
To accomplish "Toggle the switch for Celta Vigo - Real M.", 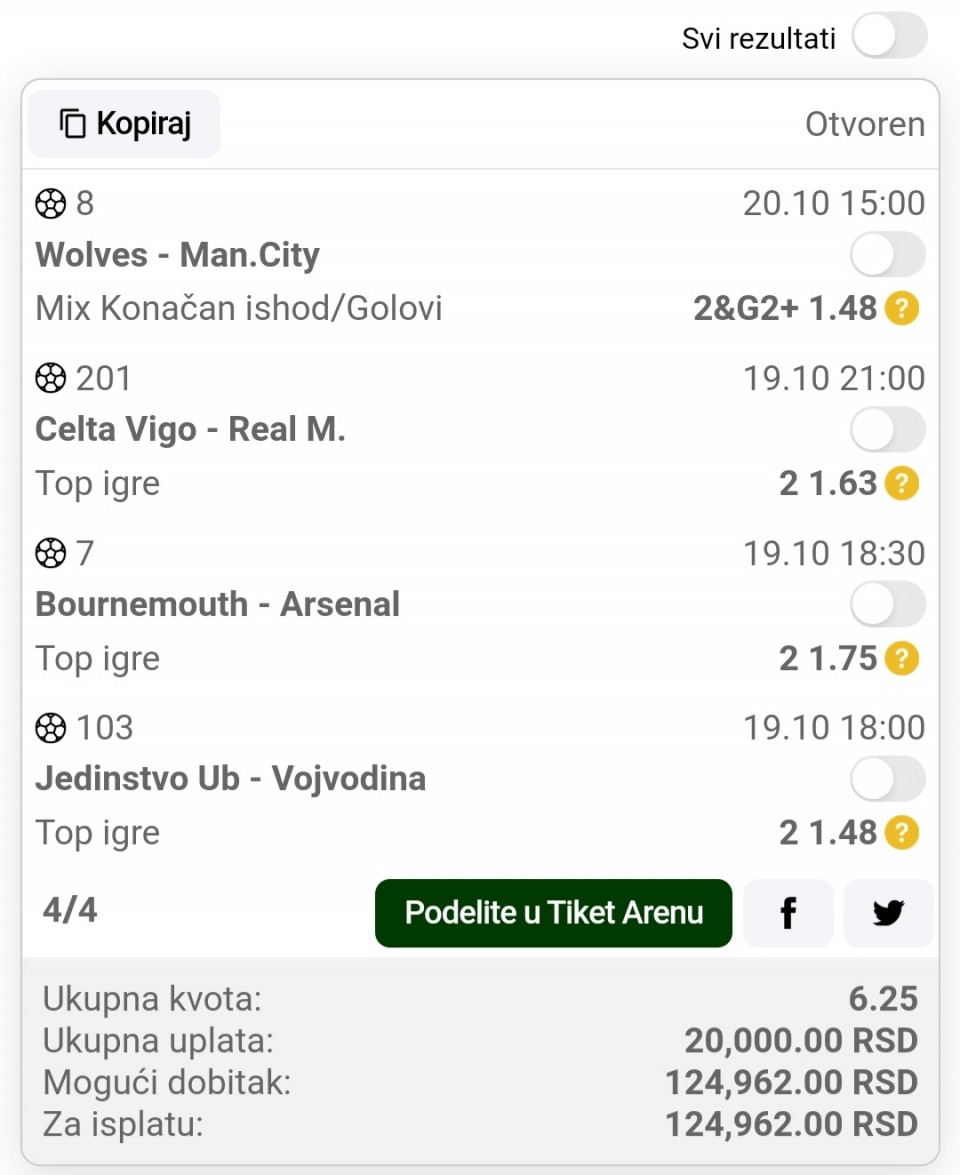I will (887, 430).
